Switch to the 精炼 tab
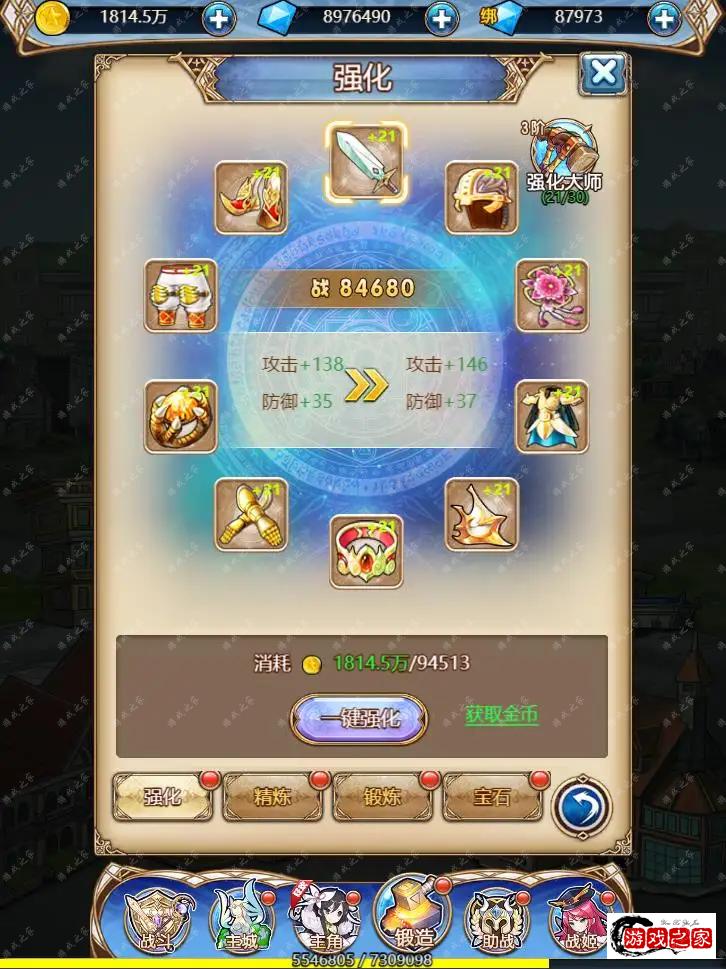Screen dimensions: 726x969 (272, 797)
